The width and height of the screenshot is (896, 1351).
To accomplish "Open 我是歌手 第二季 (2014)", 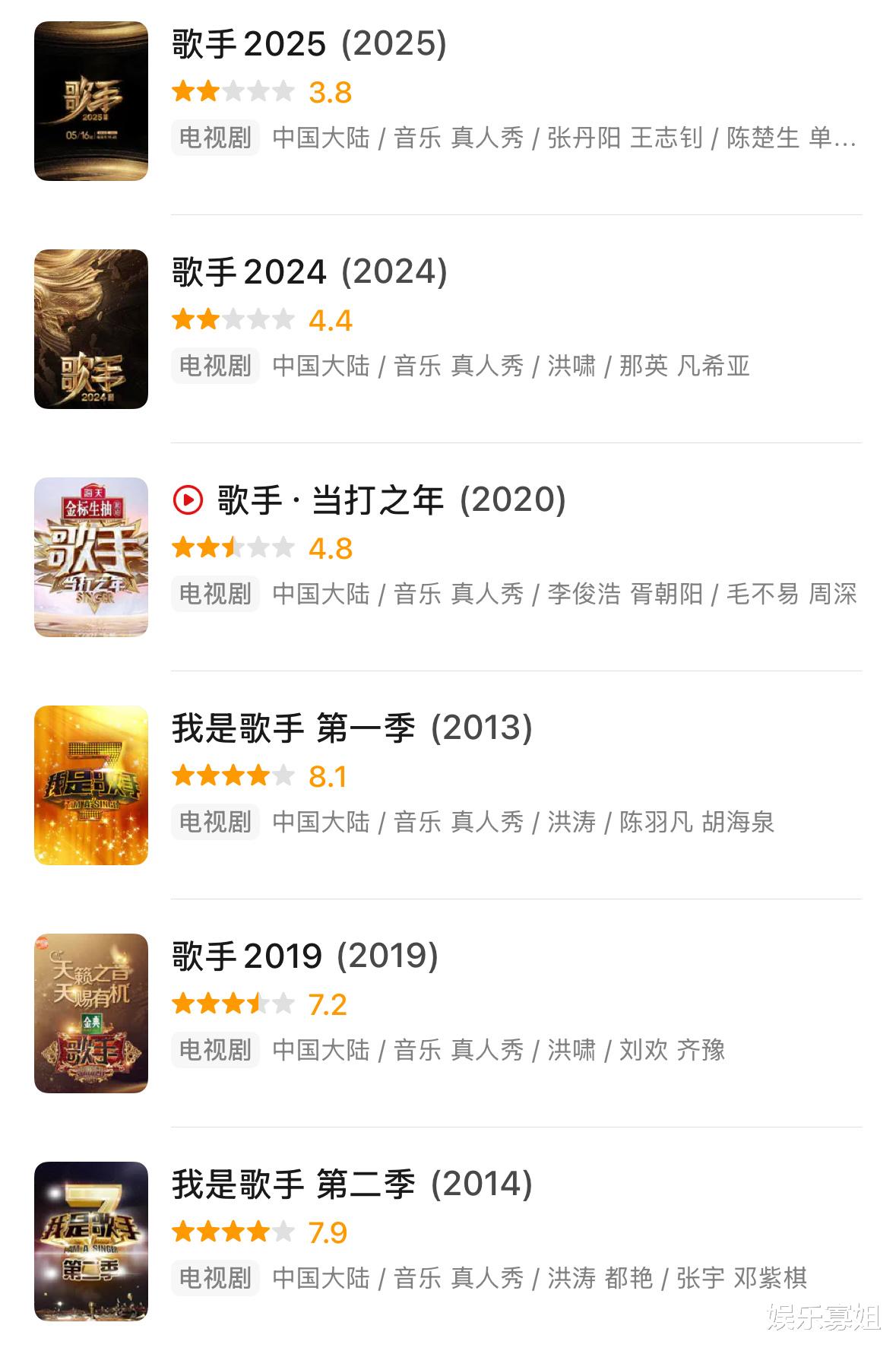I will coord(351,1185).
